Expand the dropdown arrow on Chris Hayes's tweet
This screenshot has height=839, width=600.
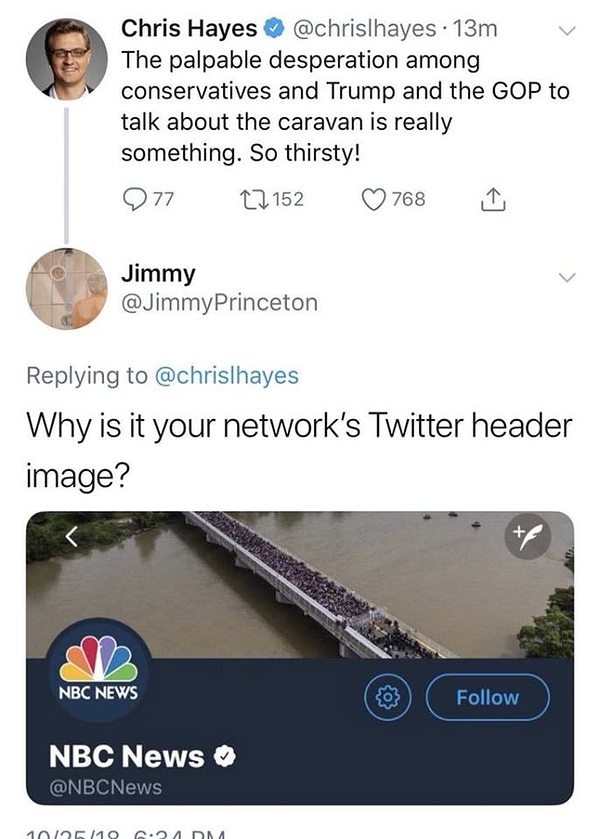tap(567, 32)
